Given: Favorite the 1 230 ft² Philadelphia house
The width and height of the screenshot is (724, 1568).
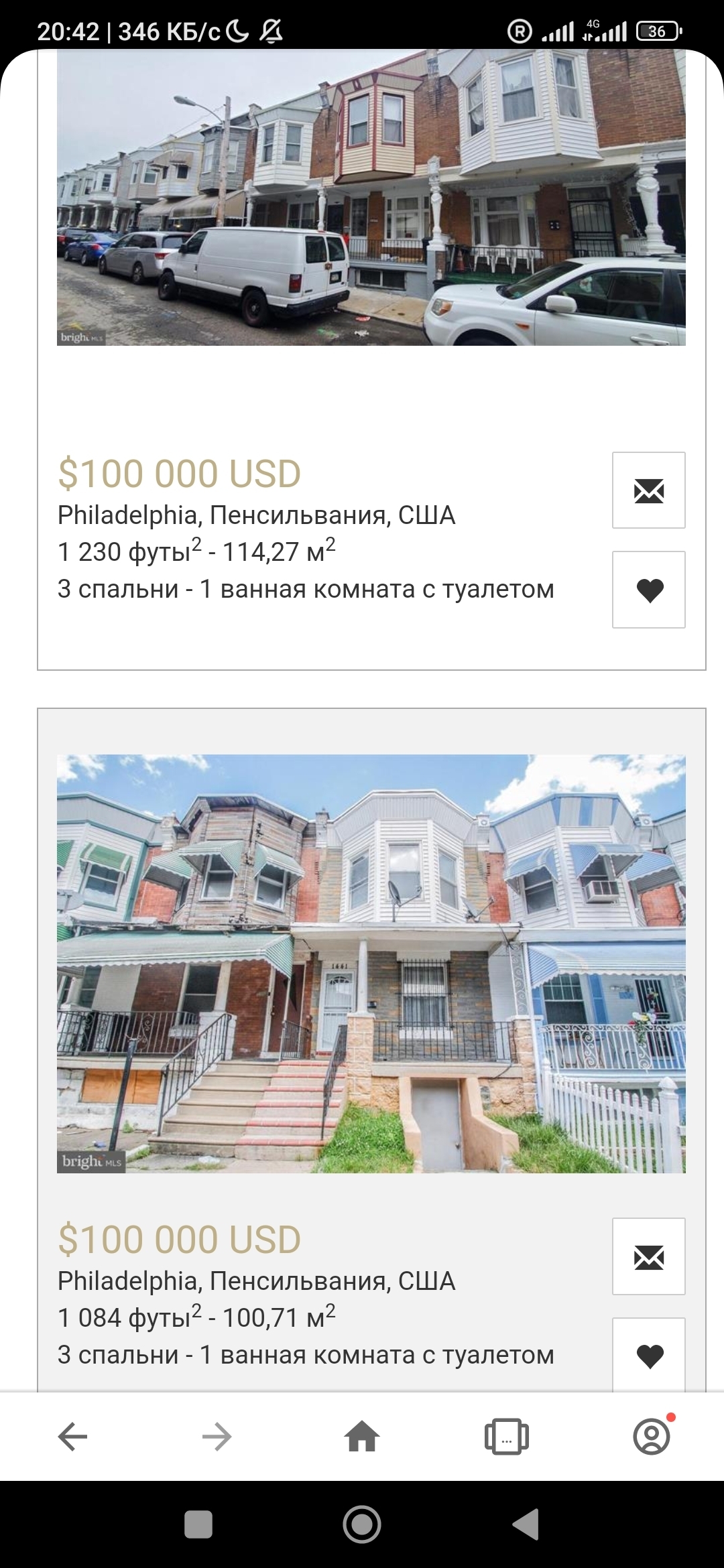Looking at the screenshot, I should [x=648, y=590].
